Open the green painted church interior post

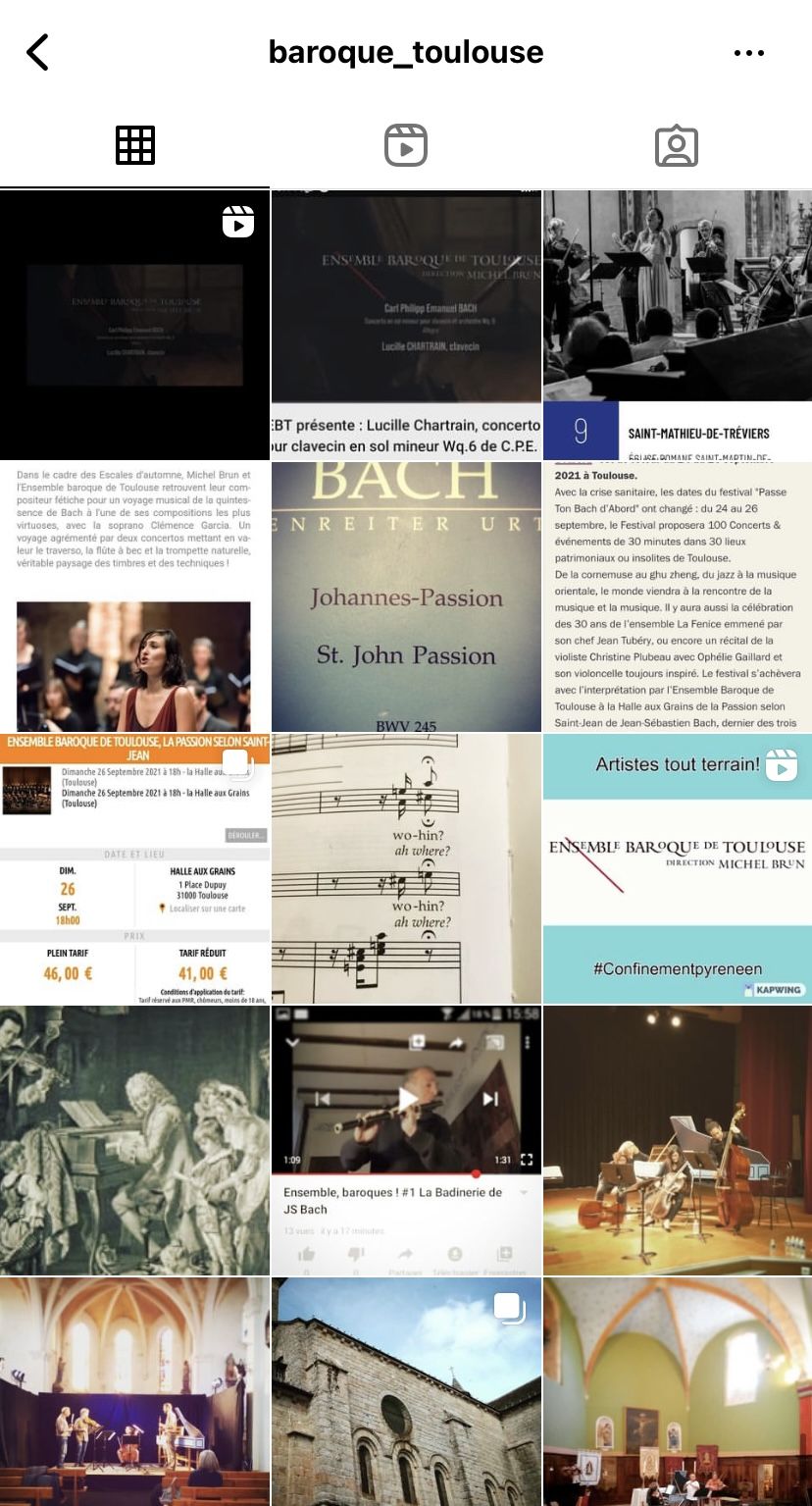(678, 1391)
